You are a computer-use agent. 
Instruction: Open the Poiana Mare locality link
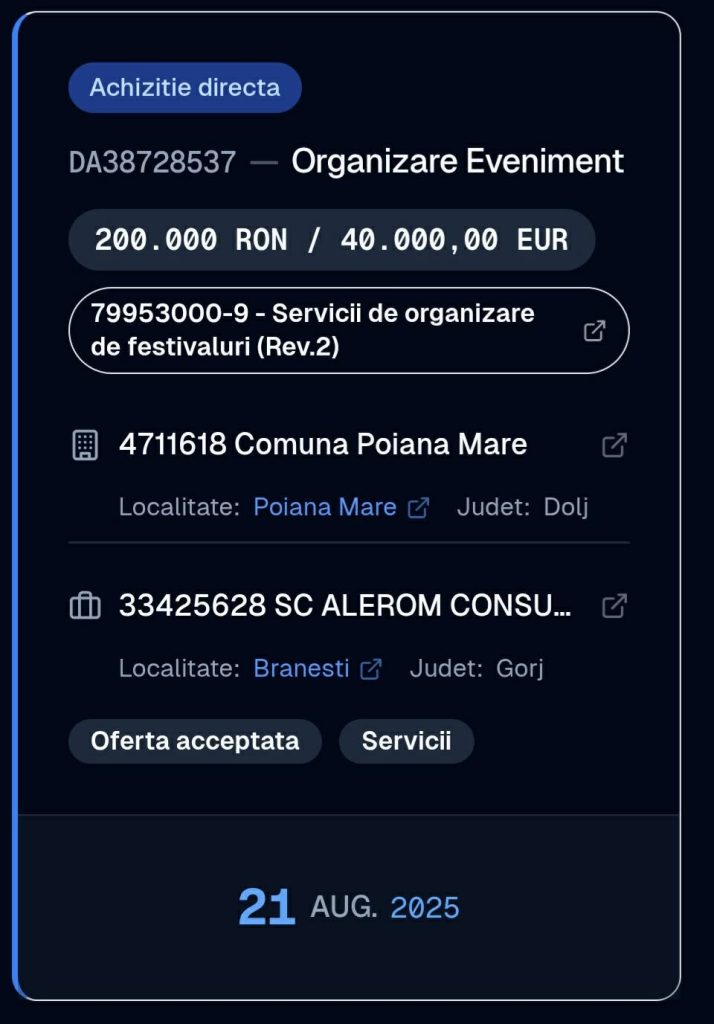coord(341,507)
